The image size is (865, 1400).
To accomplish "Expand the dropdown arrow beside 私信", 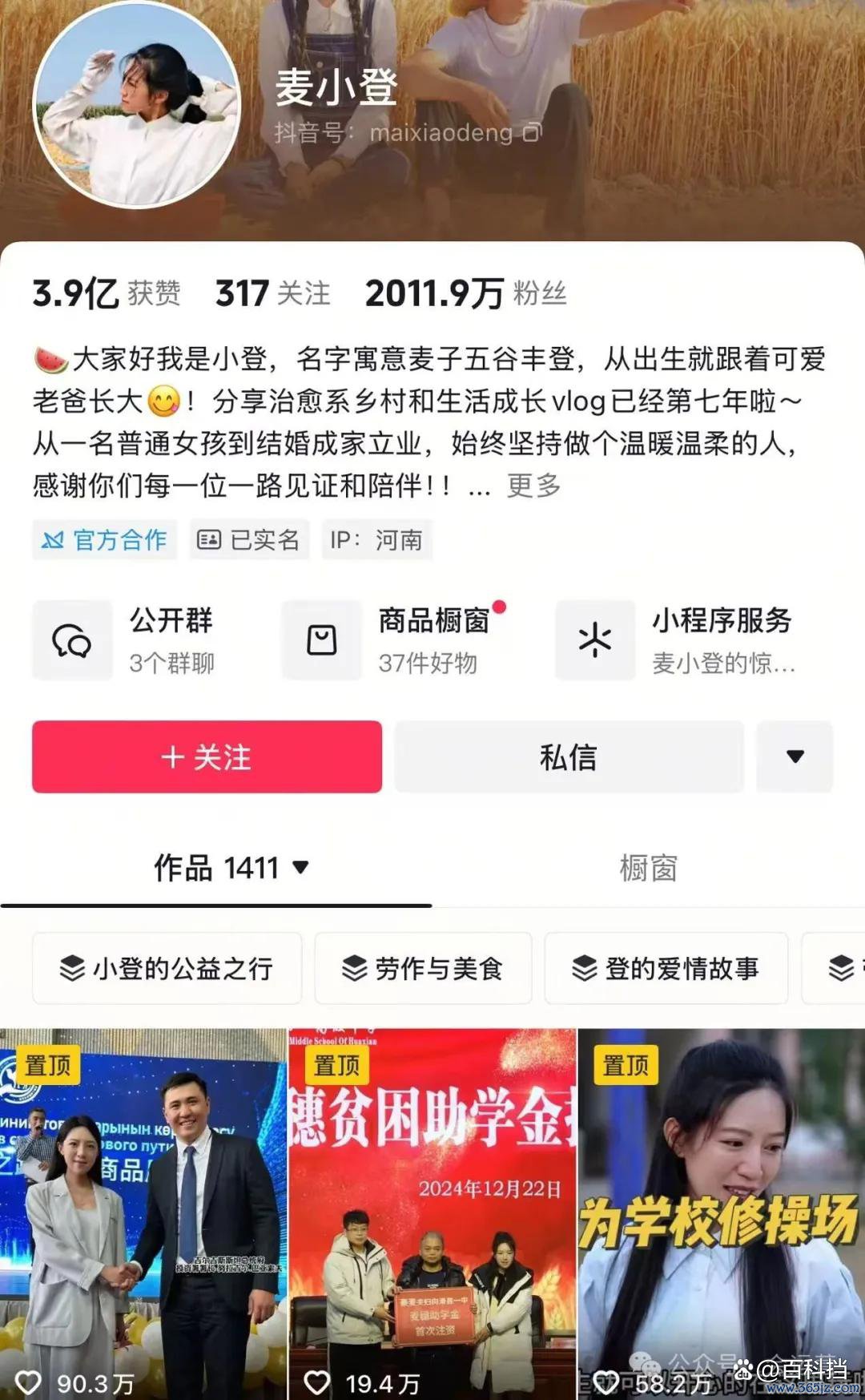I will (795, 757).
